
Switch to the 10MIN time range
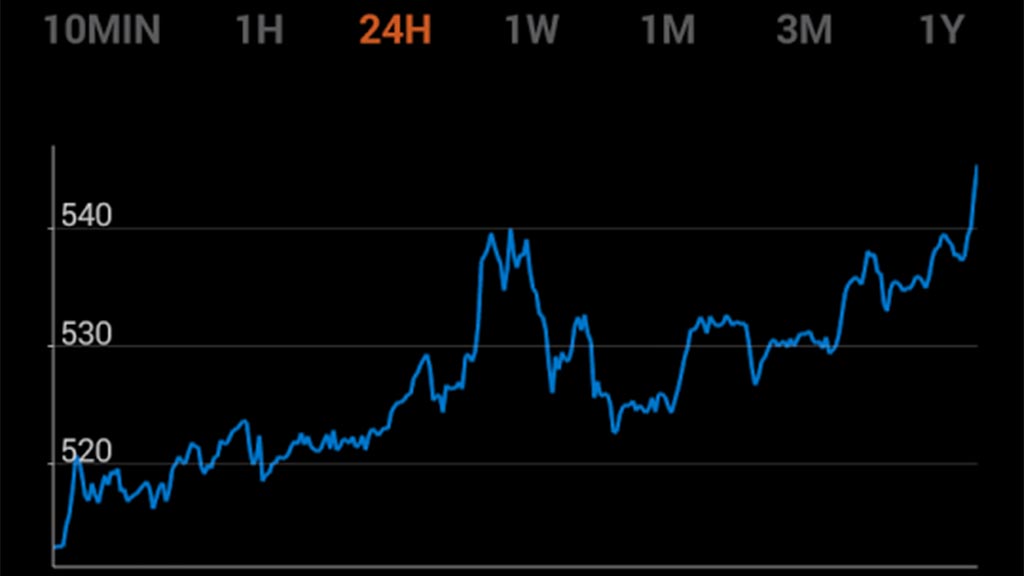[x=101, y=31]
